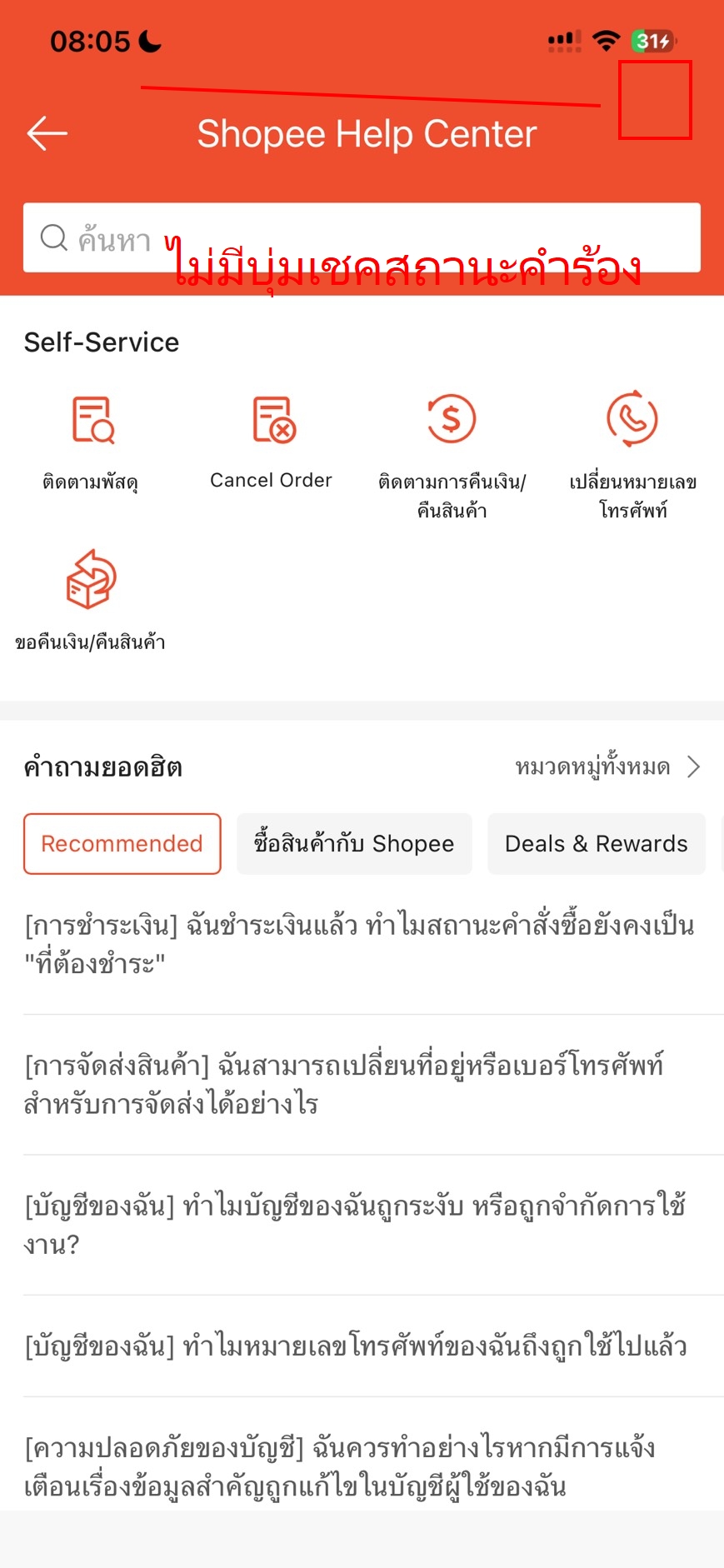Open [การชำระเงิน] payment status question
Viewport: 724px width, 1568px height.
pyautogui.click(x=360, y=944)
